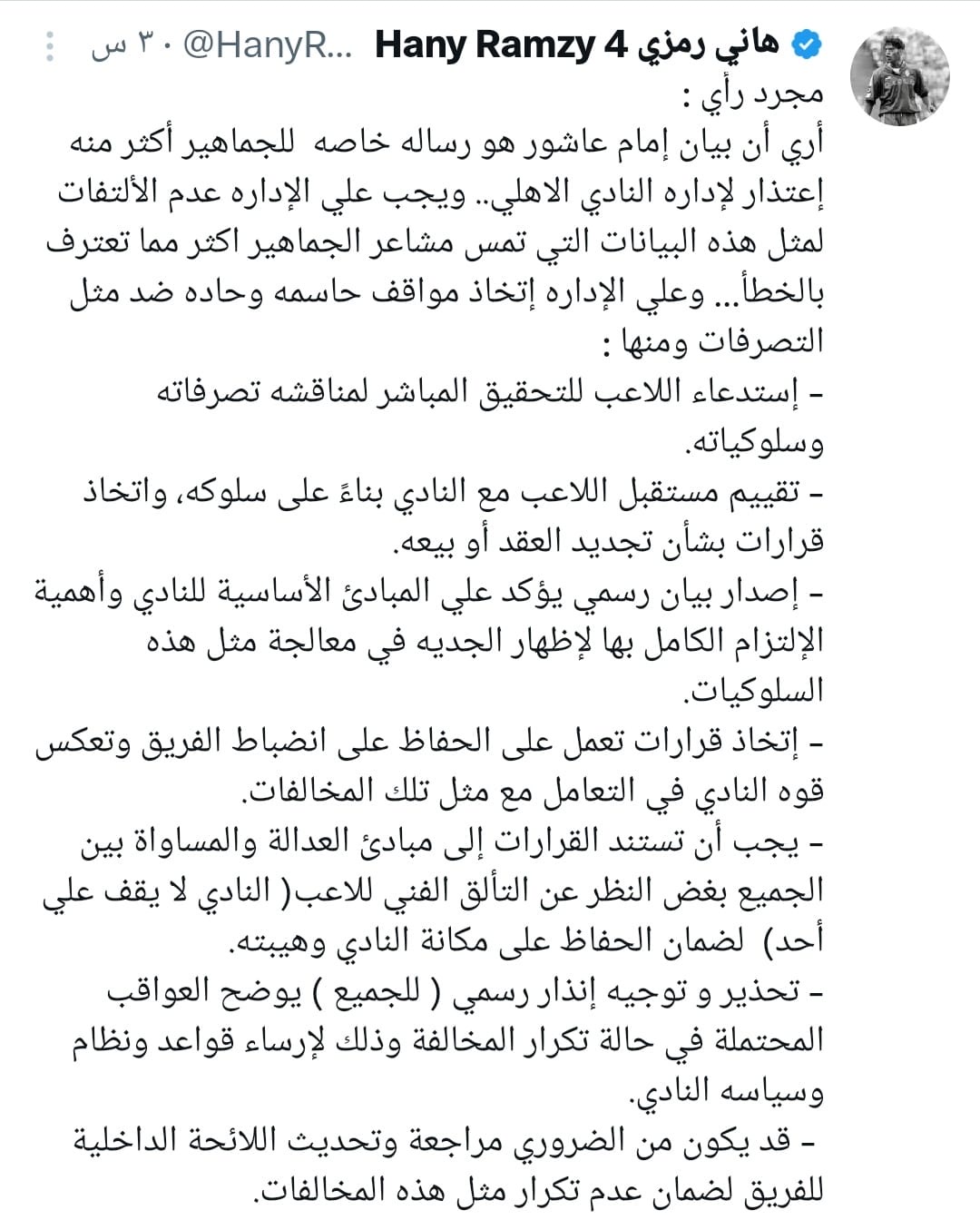Open Hany Ramzy's profile picture

[899, 75]
